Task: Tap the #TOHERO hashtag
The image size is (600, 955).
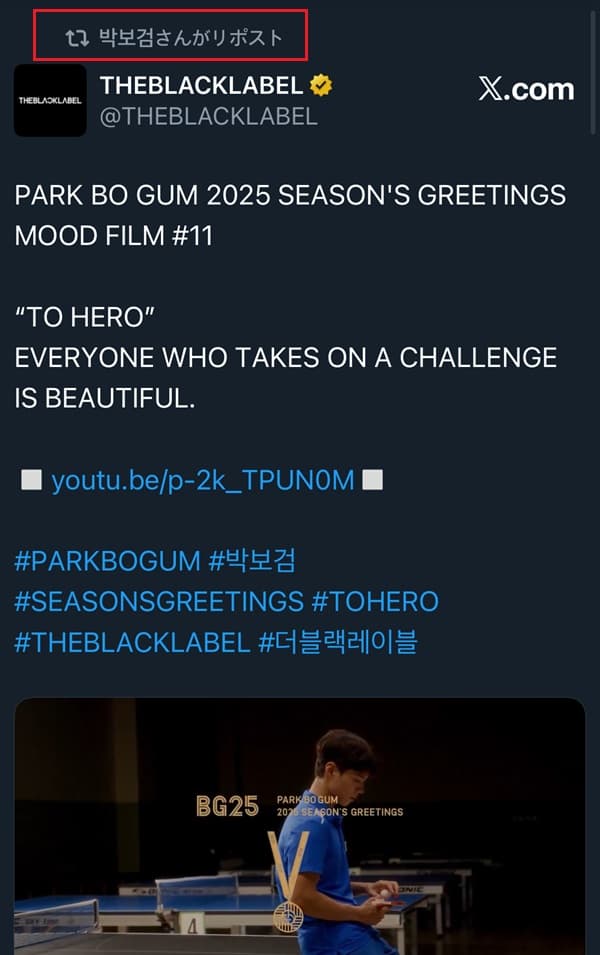Action: point(375,601)
